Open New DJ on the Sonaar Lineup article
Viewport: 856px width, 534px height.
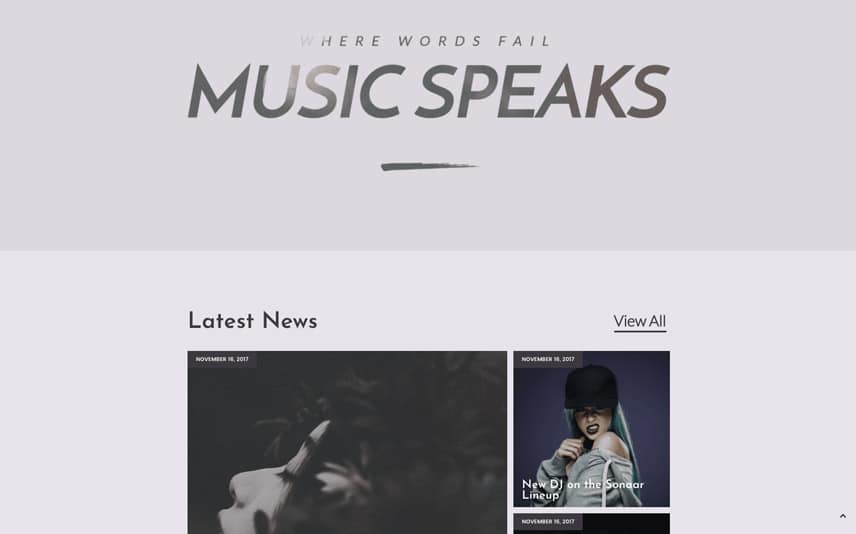click(583, 489)
